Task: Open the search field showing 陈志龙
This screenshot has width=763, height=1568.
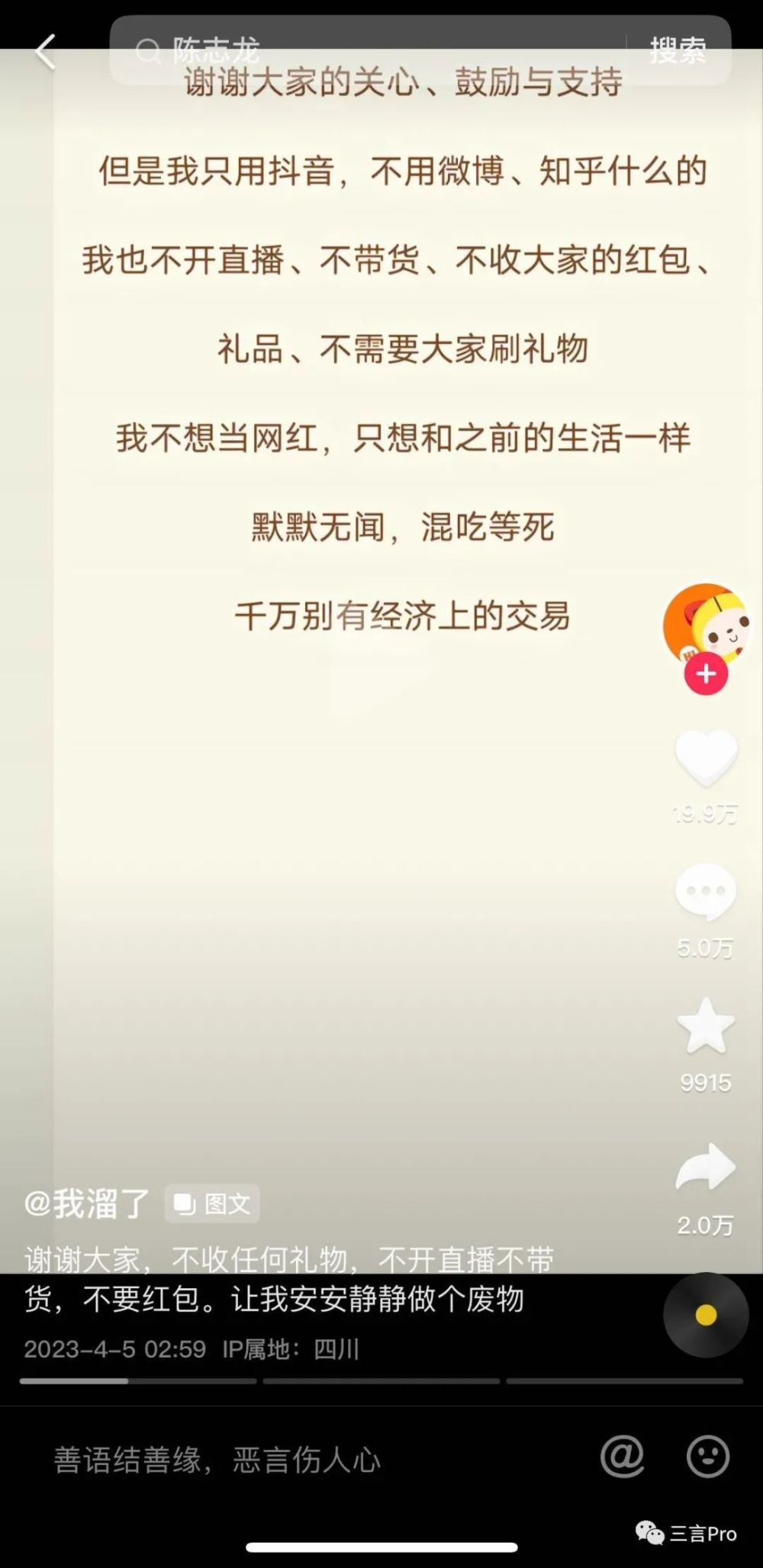Action: [x=366, y=51]
